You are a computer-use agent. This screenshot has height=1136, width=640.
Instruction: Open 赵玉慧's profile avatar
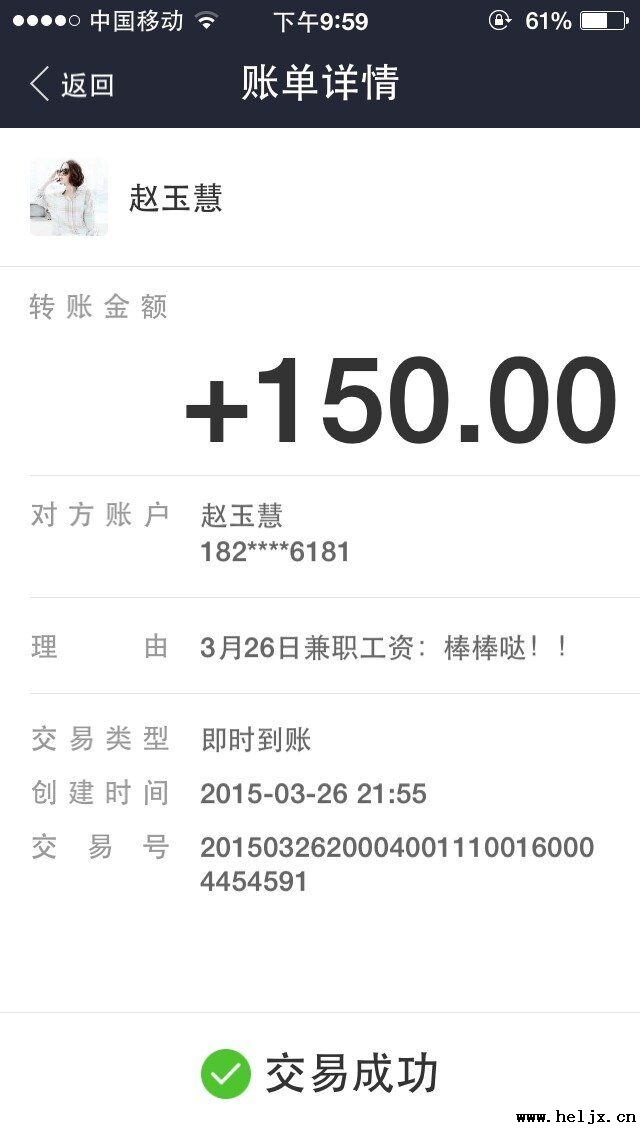coord(68,198)
